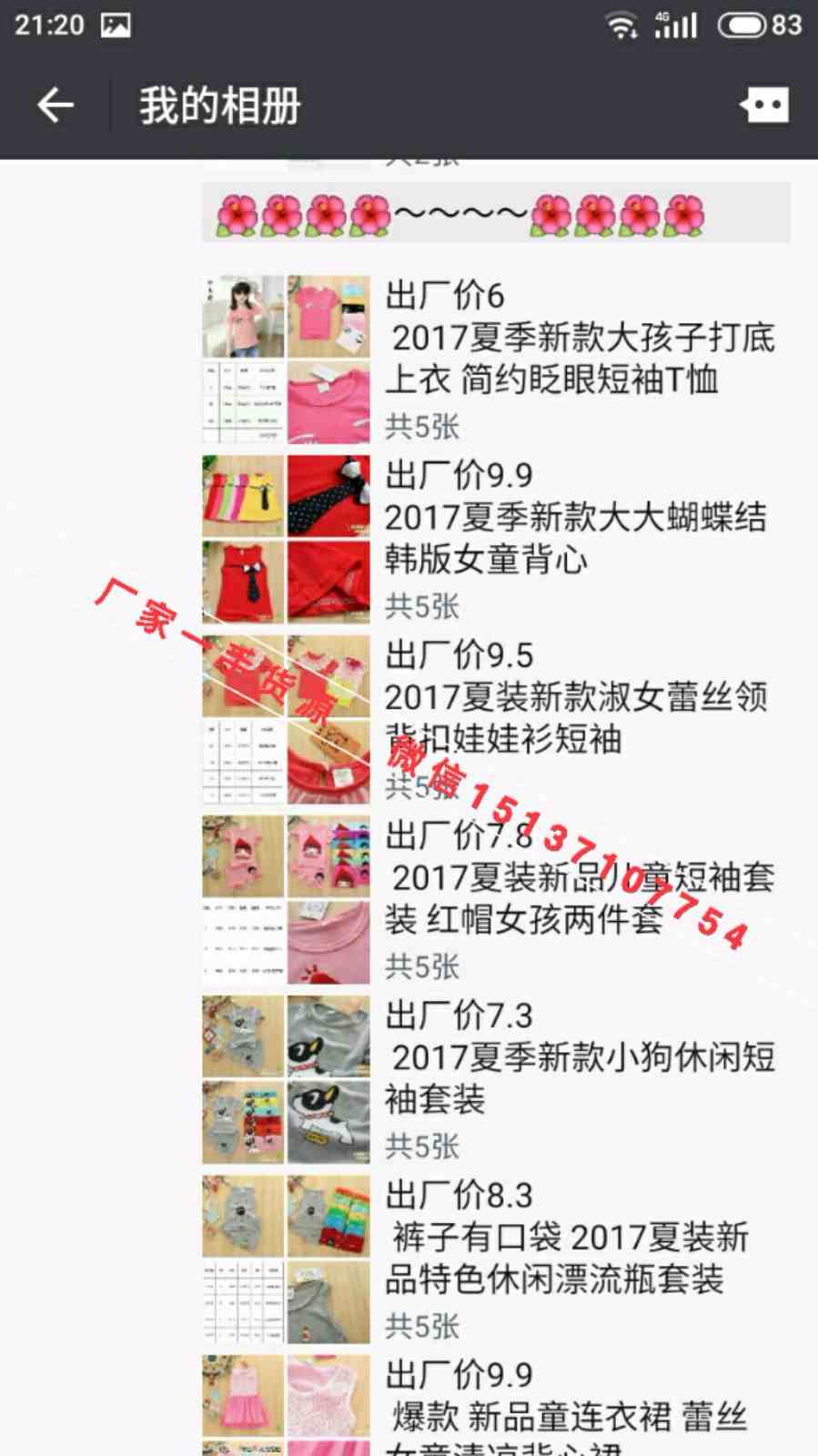Open the message icon in the top bar
This screenshot has height=1456, width=818.
[764, 106]
